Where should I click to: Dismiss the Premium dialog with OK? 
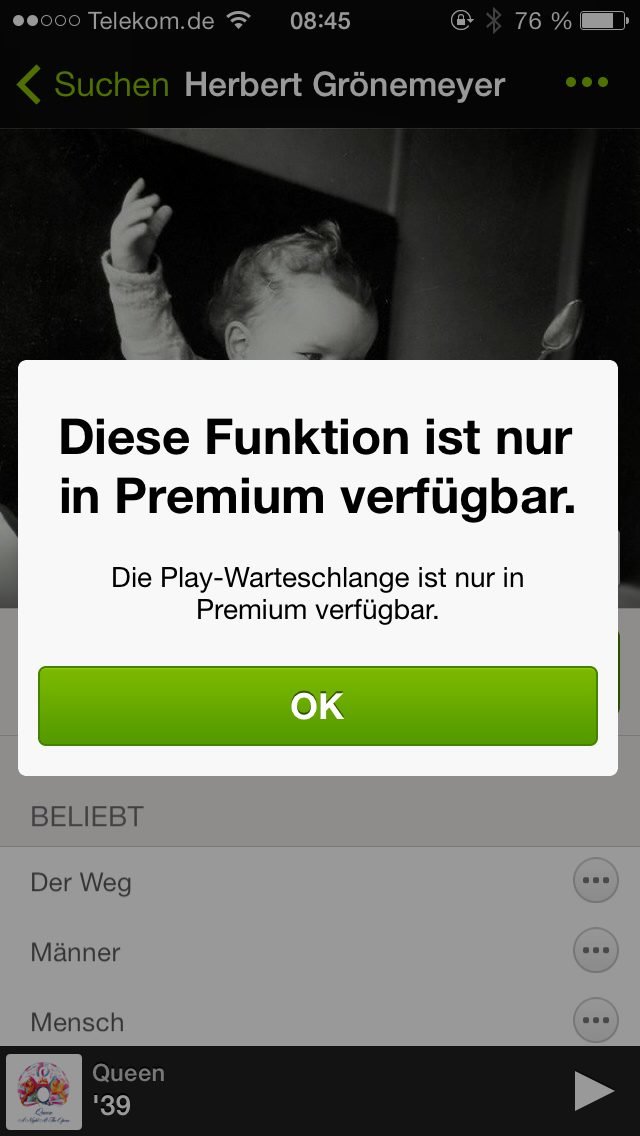(x=318, y=706)
